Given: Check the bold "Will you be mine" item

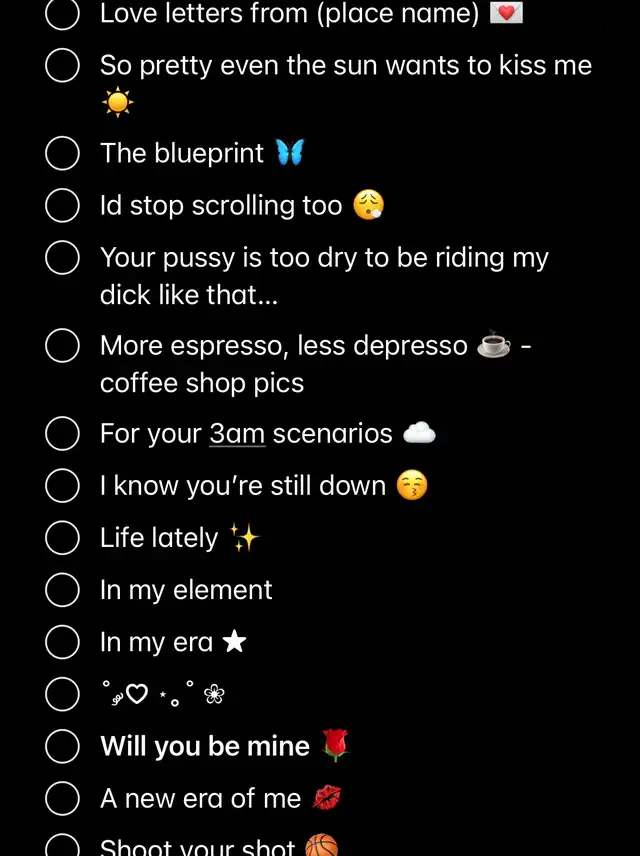Looking at the screenshot, I should (63, 746).
